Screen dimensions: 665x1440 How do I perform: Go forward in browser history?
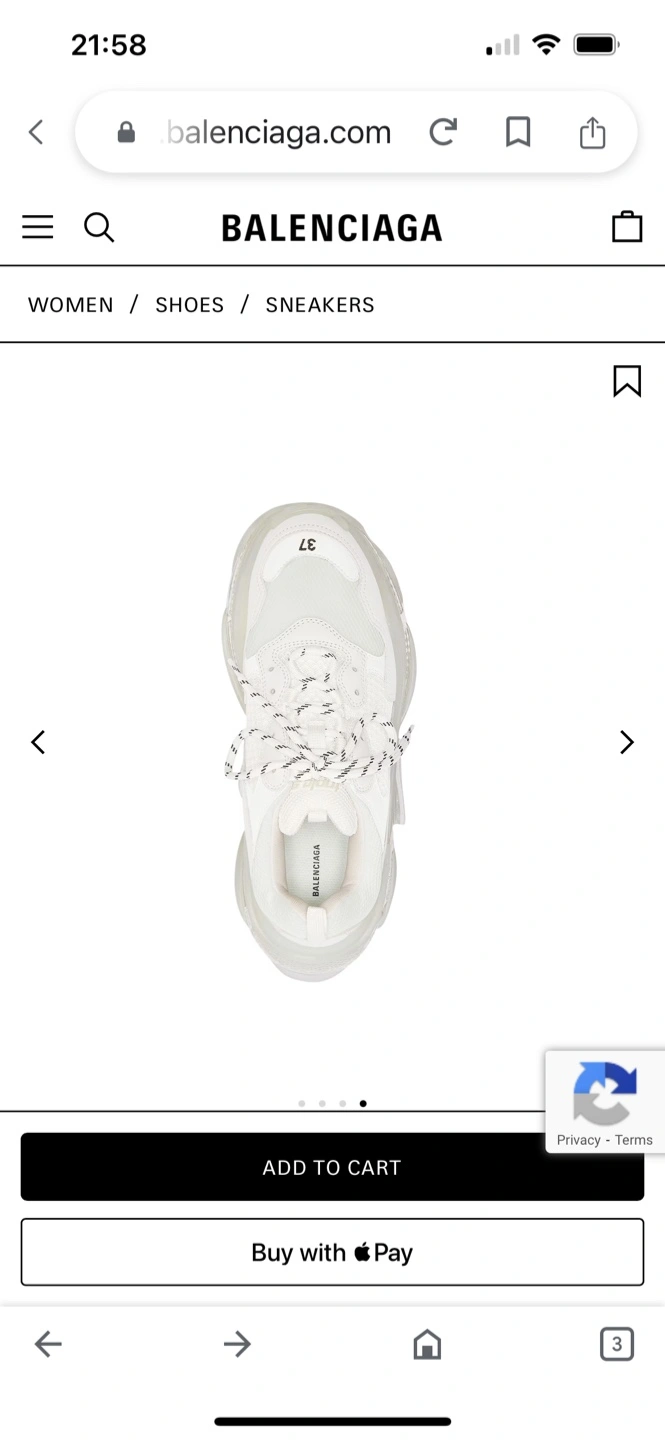pos(237,1345)
